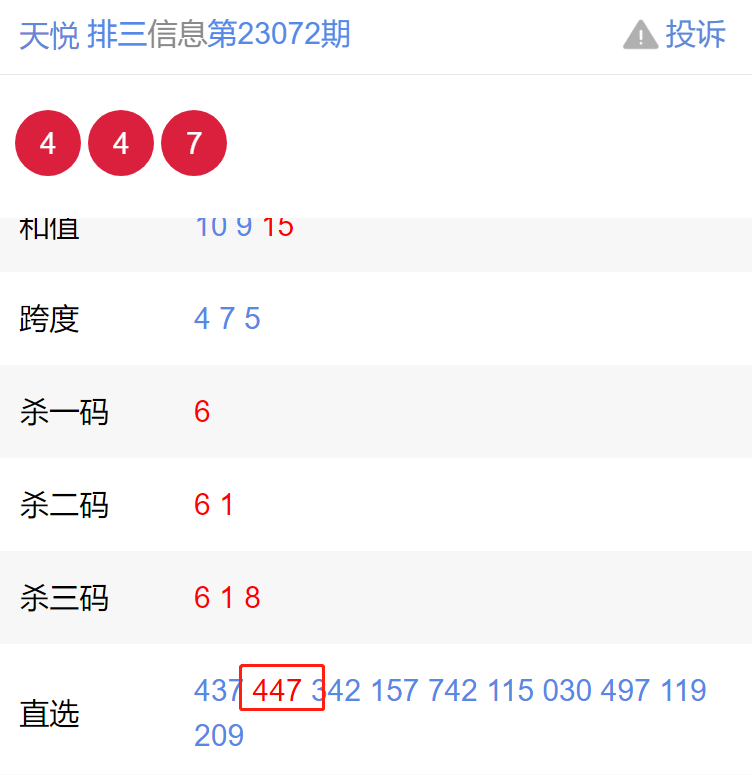Screen dimensions: 752x777
Task: Tap the 投诉 complaint button
Action: 676,35
